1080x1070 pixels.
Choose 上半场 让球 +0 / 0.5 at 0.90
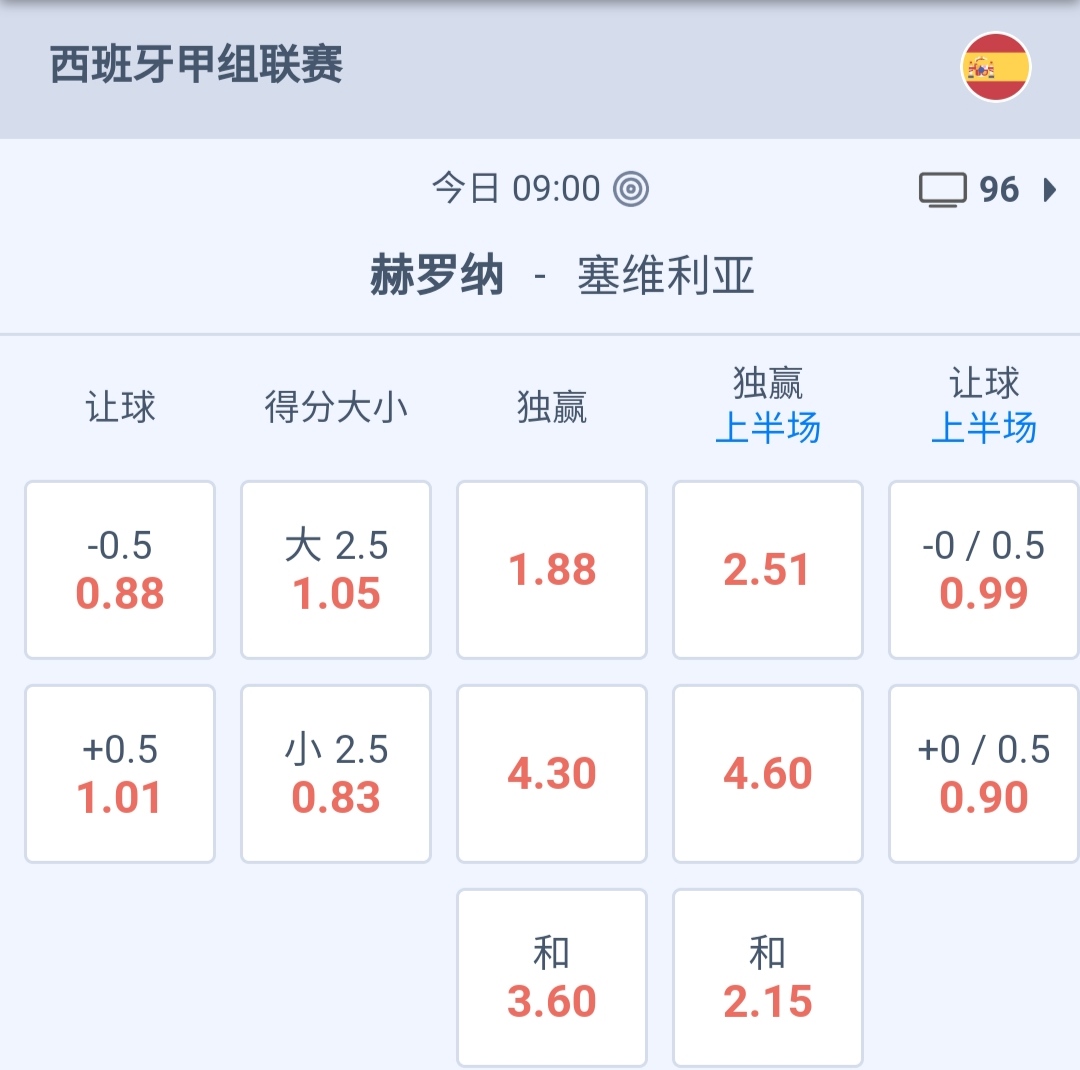pyautogui.click(x=984, y=774)
